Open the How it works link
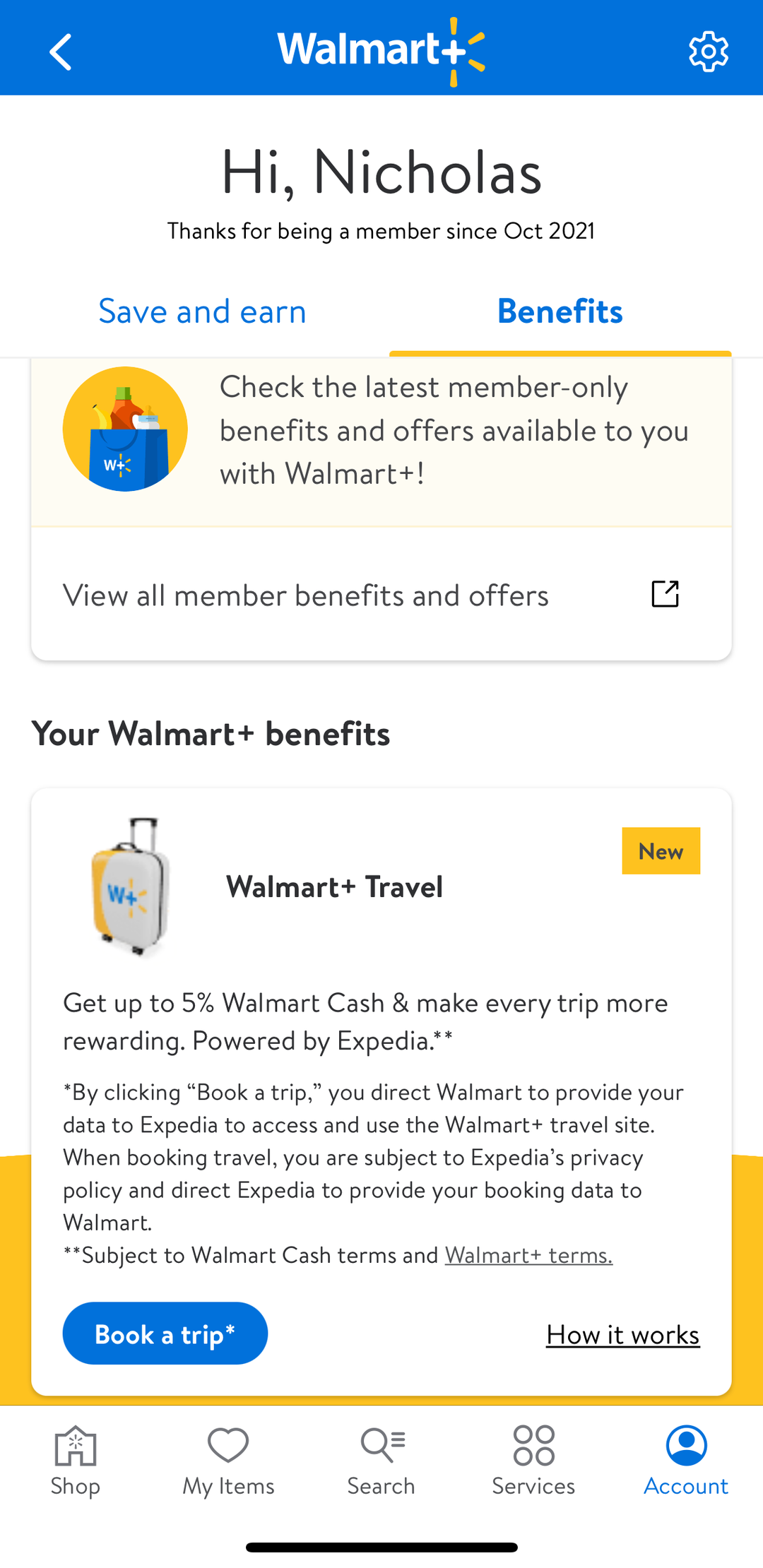The height and width of the screenshot is (1568, 763). (x=622, y=1334)
